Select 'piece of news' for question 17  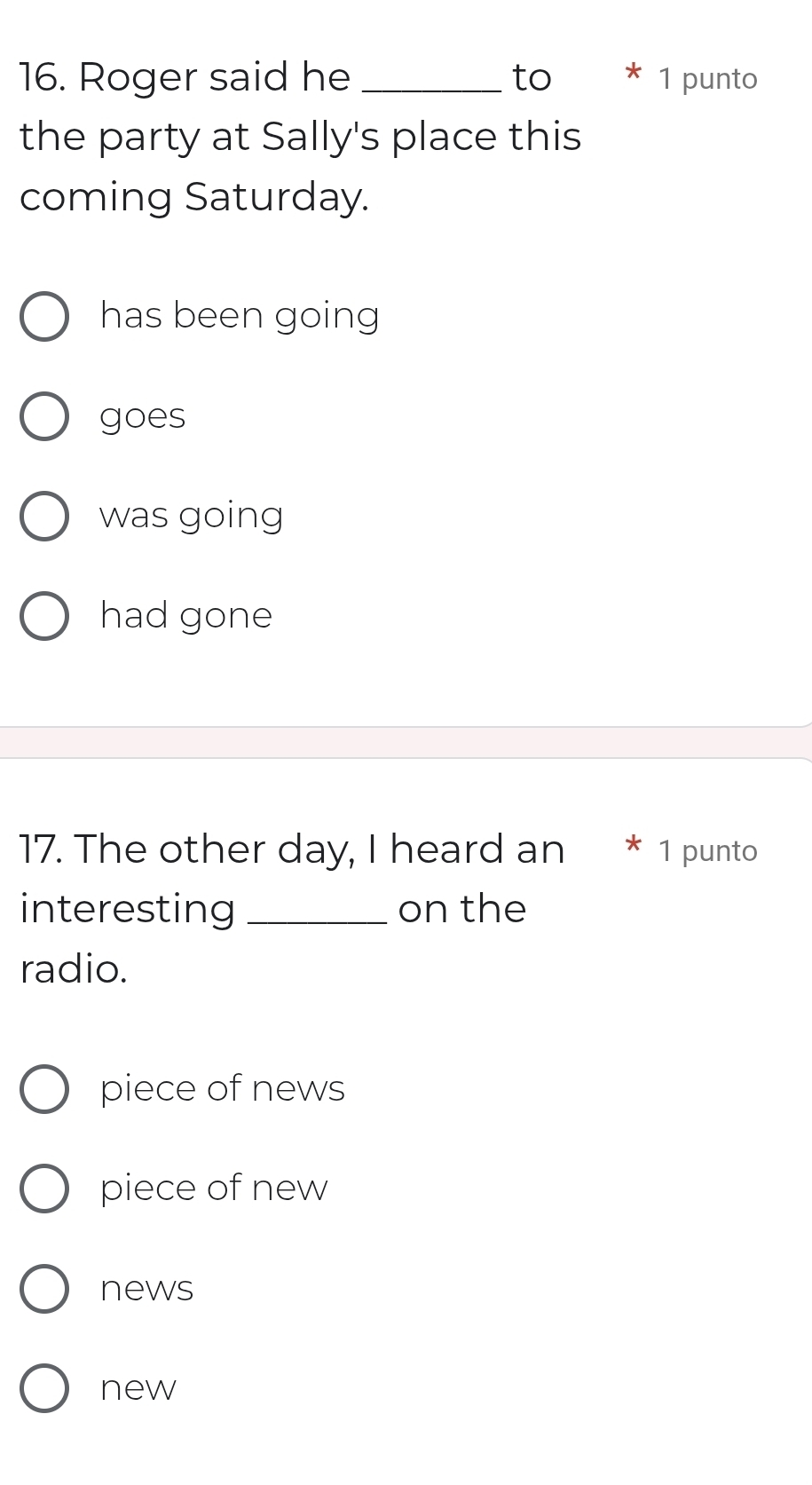(x=44, y=1089)
